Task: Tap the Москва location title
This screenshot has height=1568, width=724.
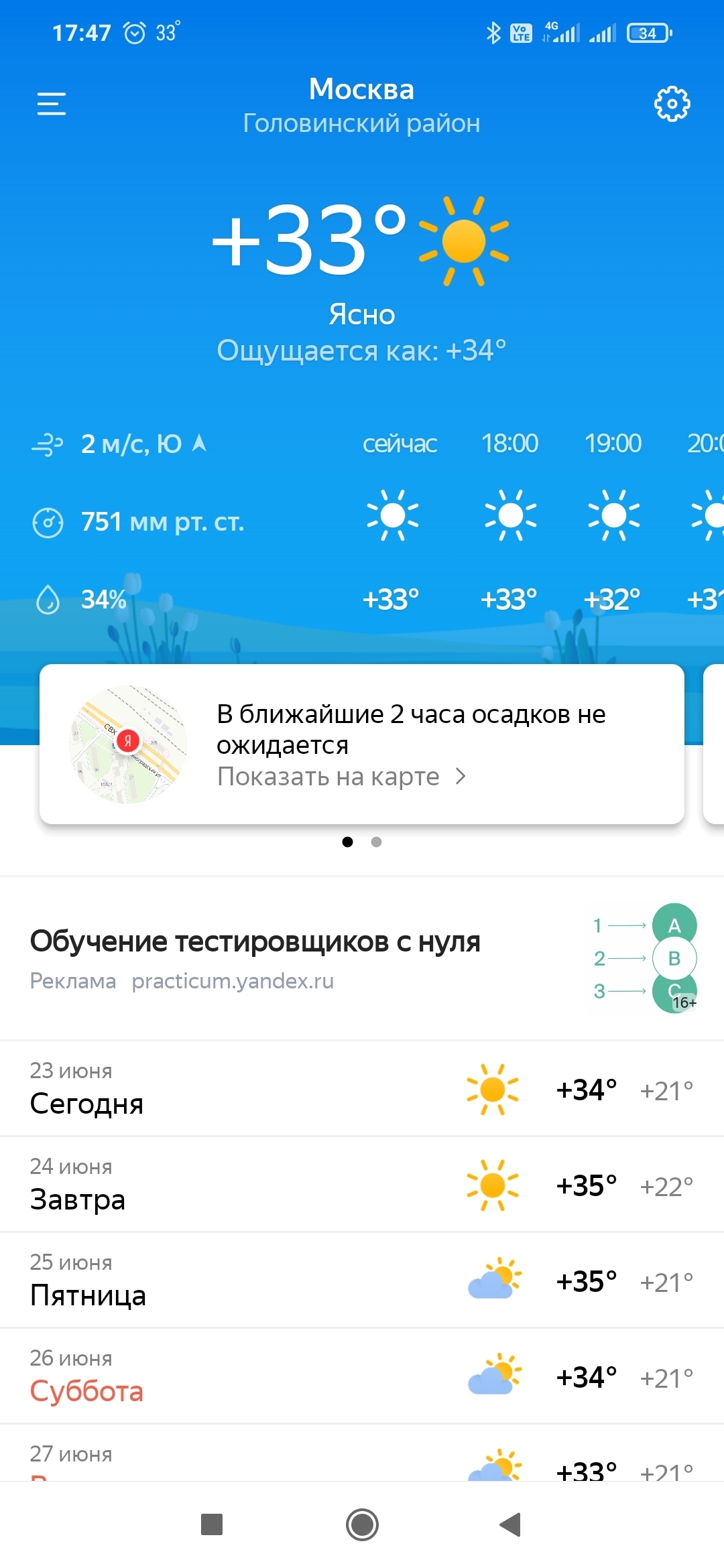Action: click(x=361, y=89)
